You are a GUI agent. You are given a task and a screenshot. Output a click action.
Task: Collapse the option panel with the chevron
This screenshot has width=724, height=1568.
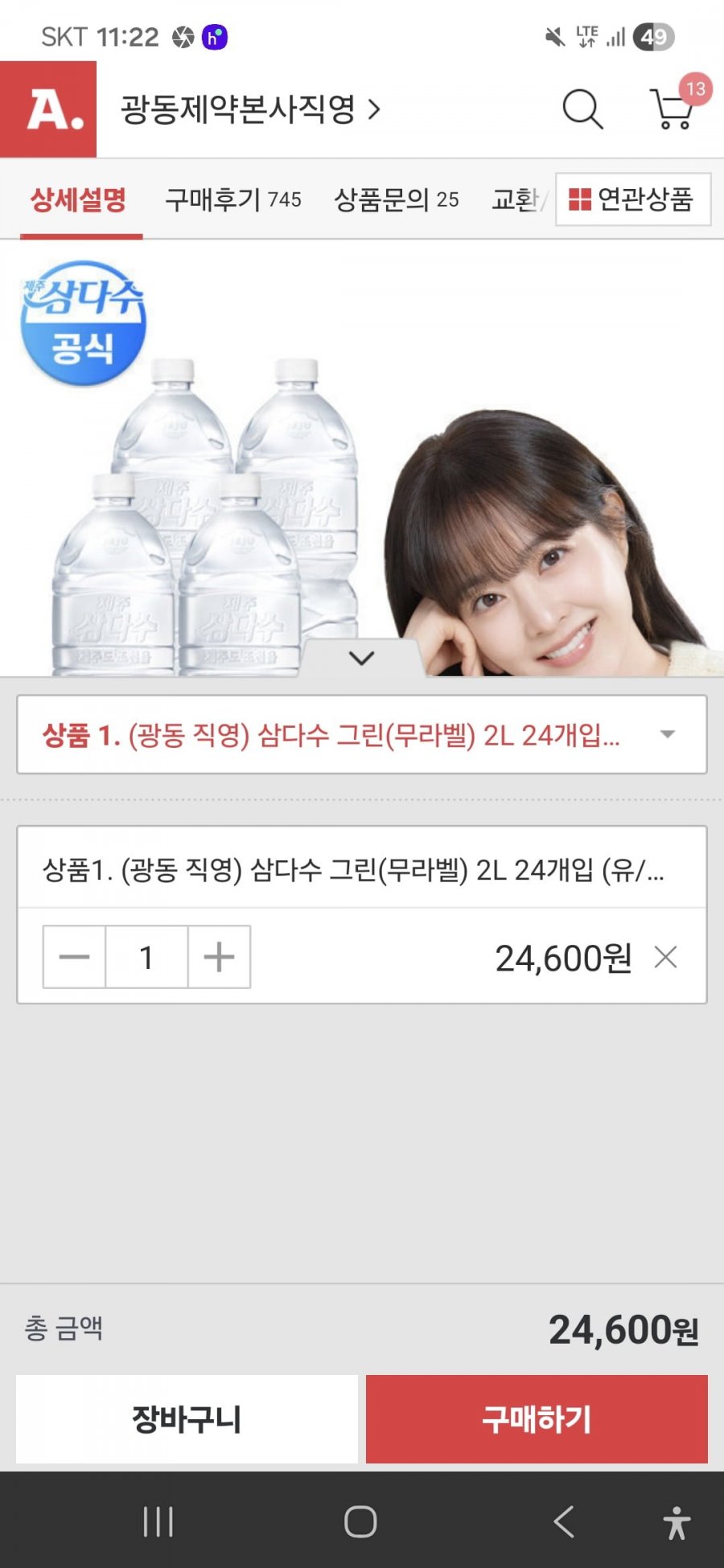[x=362, y=659]
